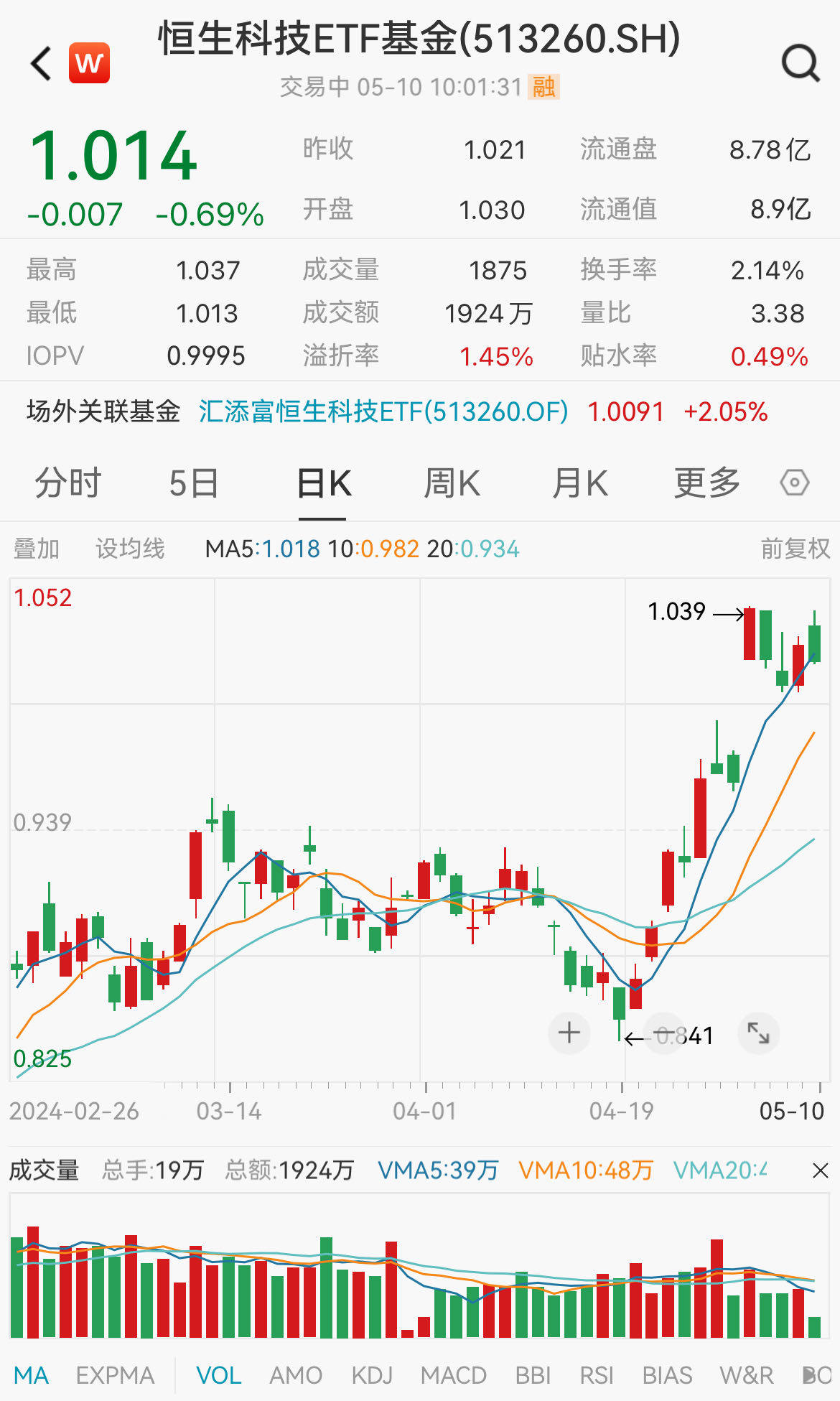Viewport: 840px width, 1401px height.
Task: Toggle 前复权 price adjustment mode
Action: pos(795,547)
